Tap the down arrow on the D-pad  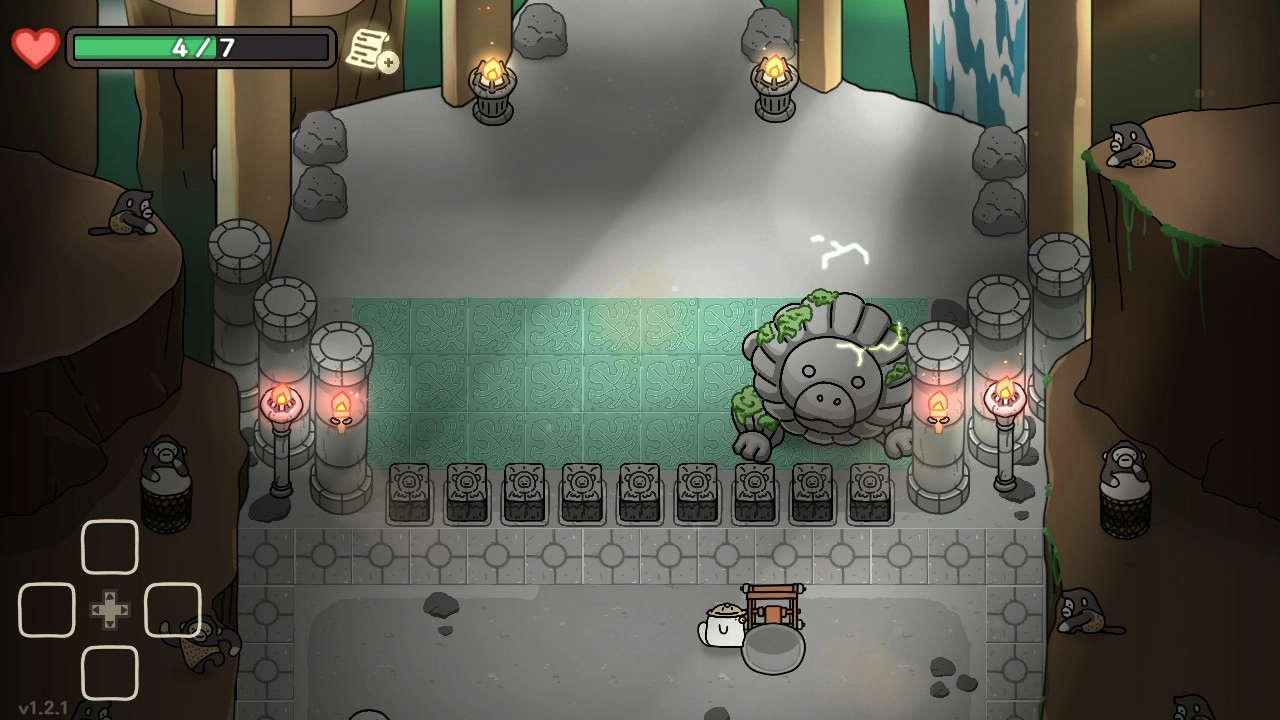point(110,673)
